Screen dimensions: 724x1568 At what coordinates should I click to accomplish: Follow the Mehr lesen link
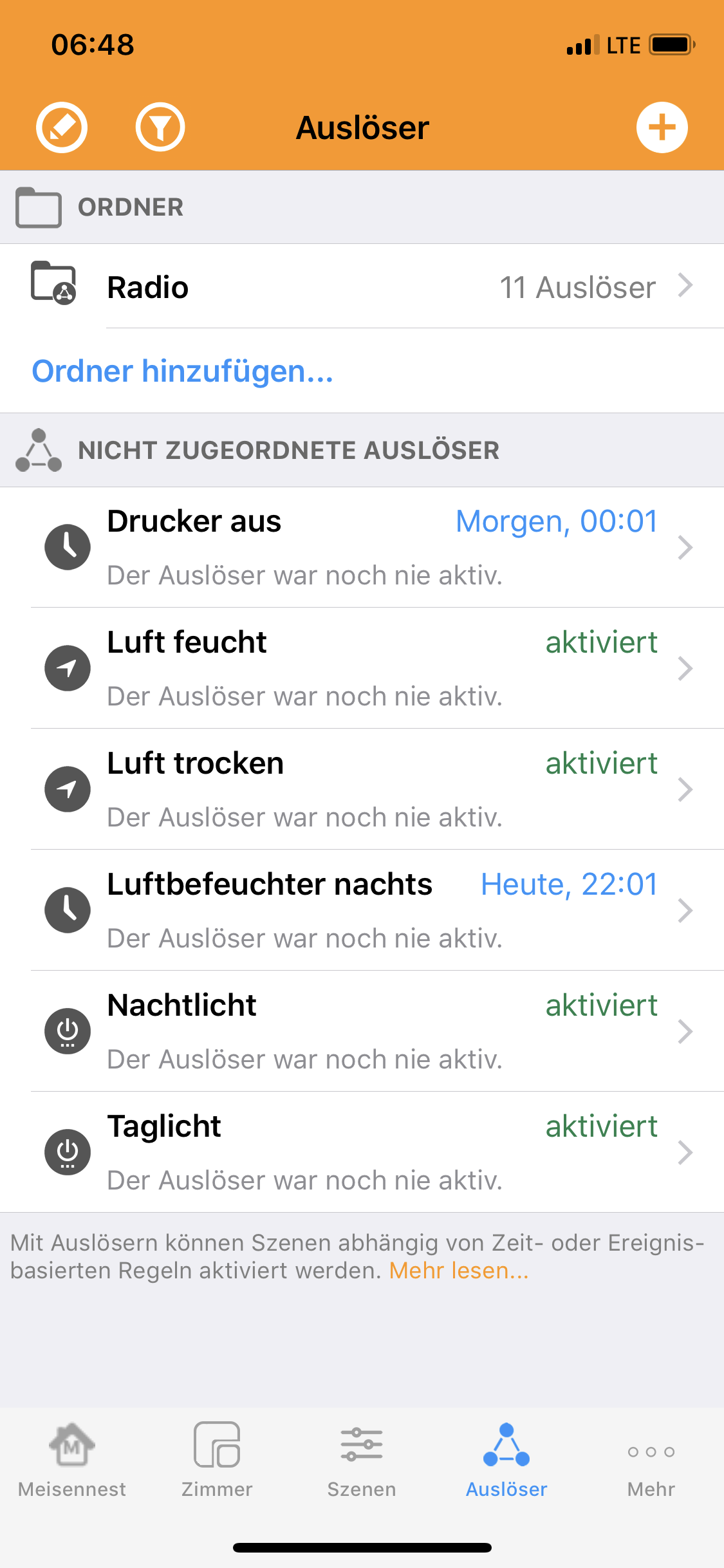[459, 1271]
